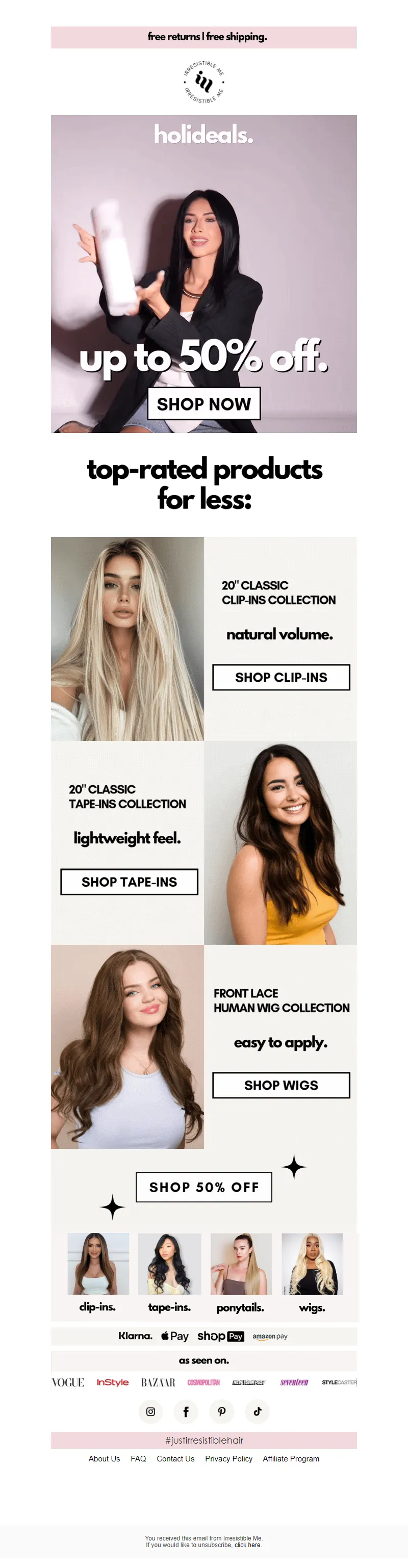Tap SHOP 50% OFF button

(204, 1187)
